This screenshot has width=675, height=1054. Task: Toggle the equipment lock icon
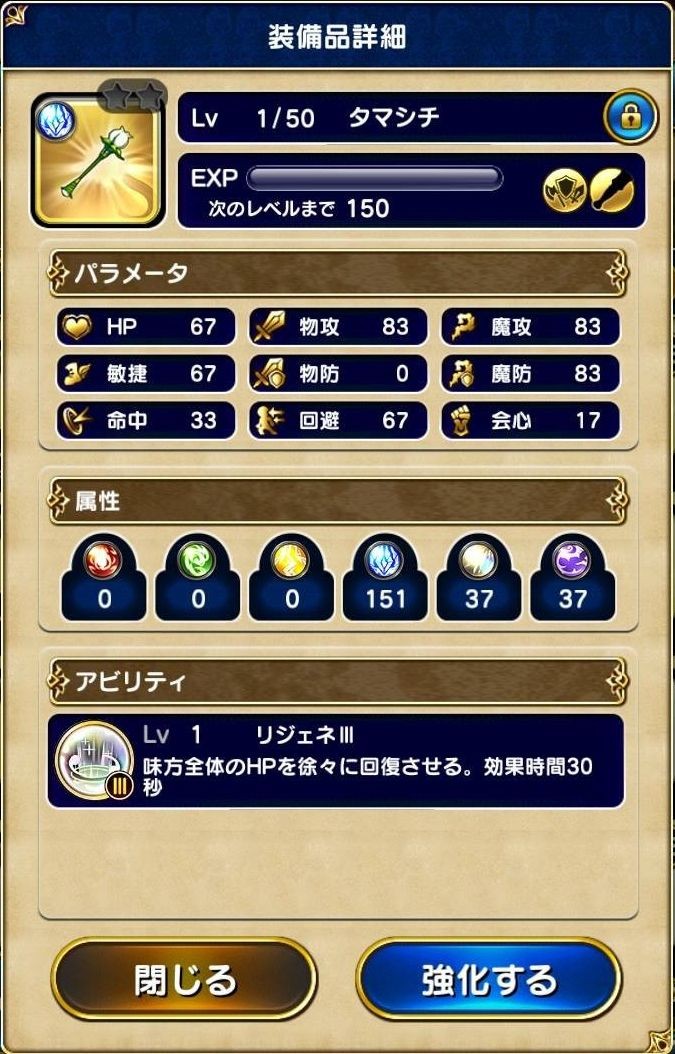(x=630, y=119)
